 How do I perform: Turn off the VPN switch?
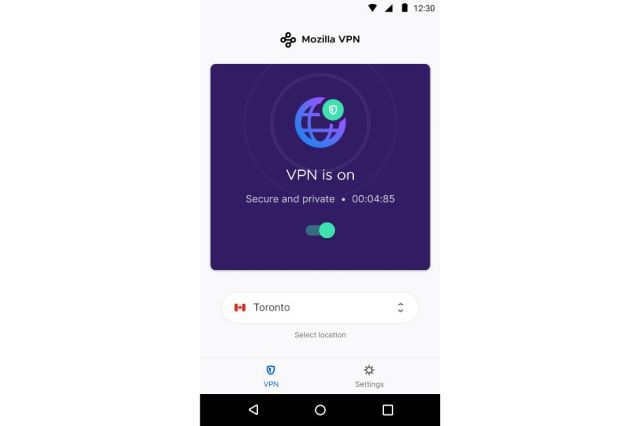pos(320,230)
